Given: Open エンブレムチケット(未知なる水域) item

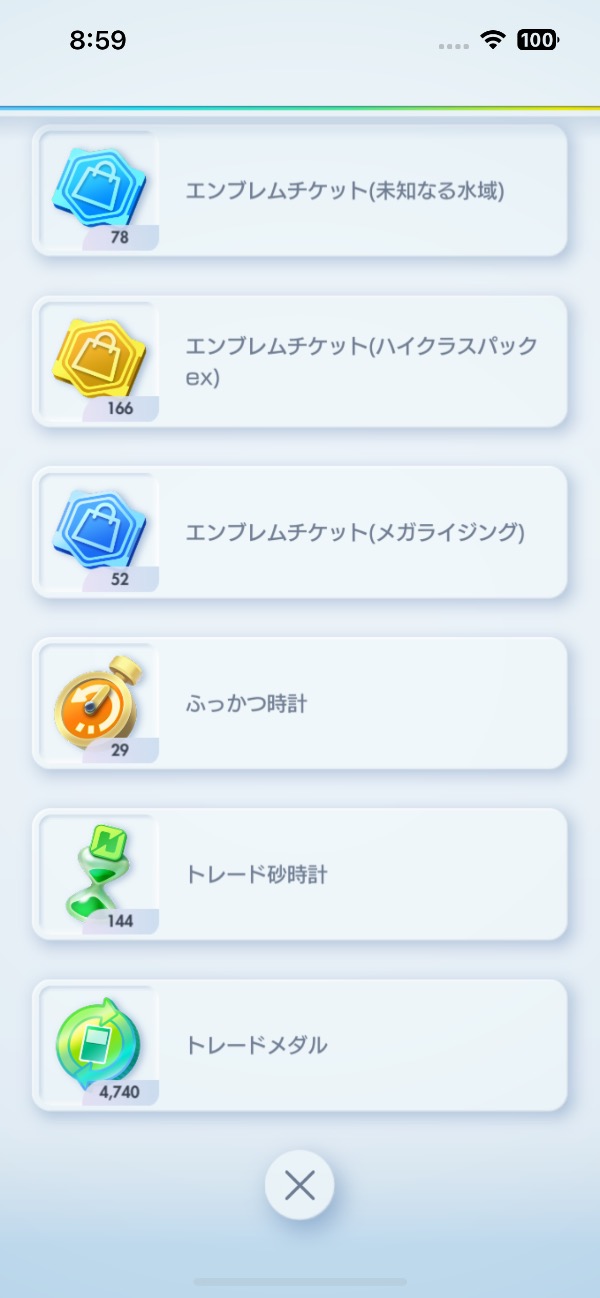Looking at the screenshot, I should pyautogui.click(x=300, y=190).
